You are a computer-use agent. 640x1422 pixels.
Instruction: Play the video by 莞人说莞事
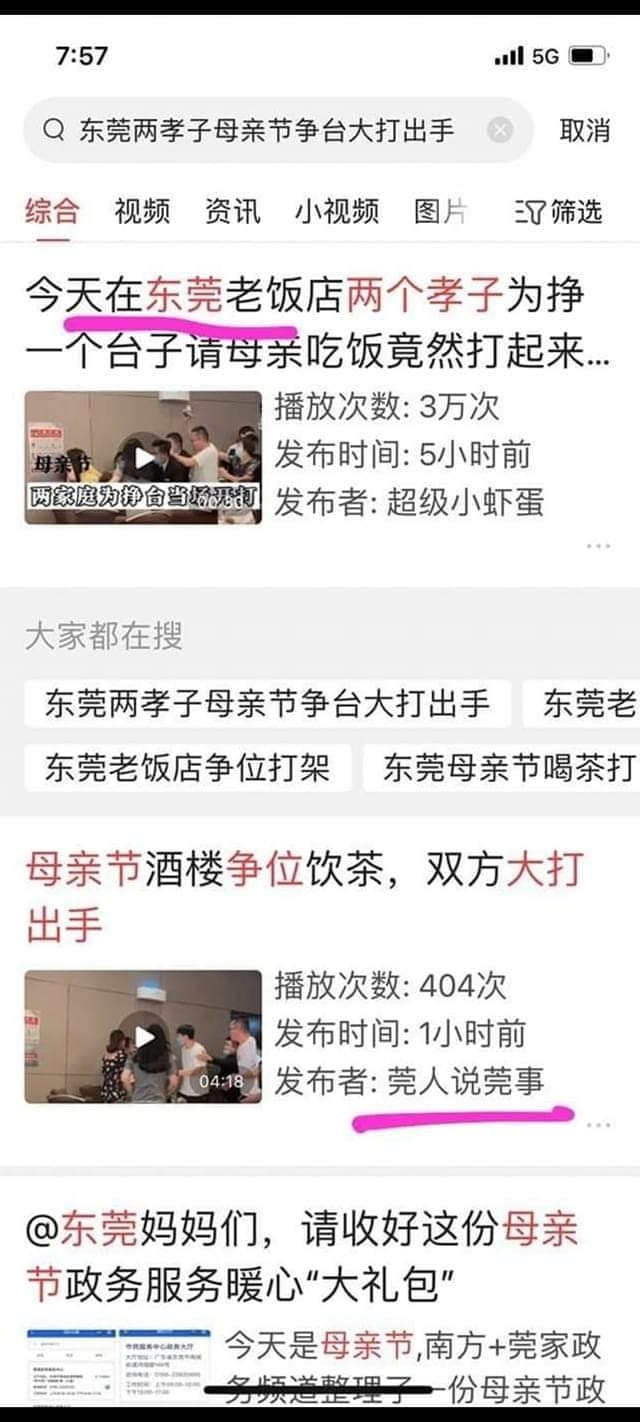pyautogui.click(x=143, y=1037)
